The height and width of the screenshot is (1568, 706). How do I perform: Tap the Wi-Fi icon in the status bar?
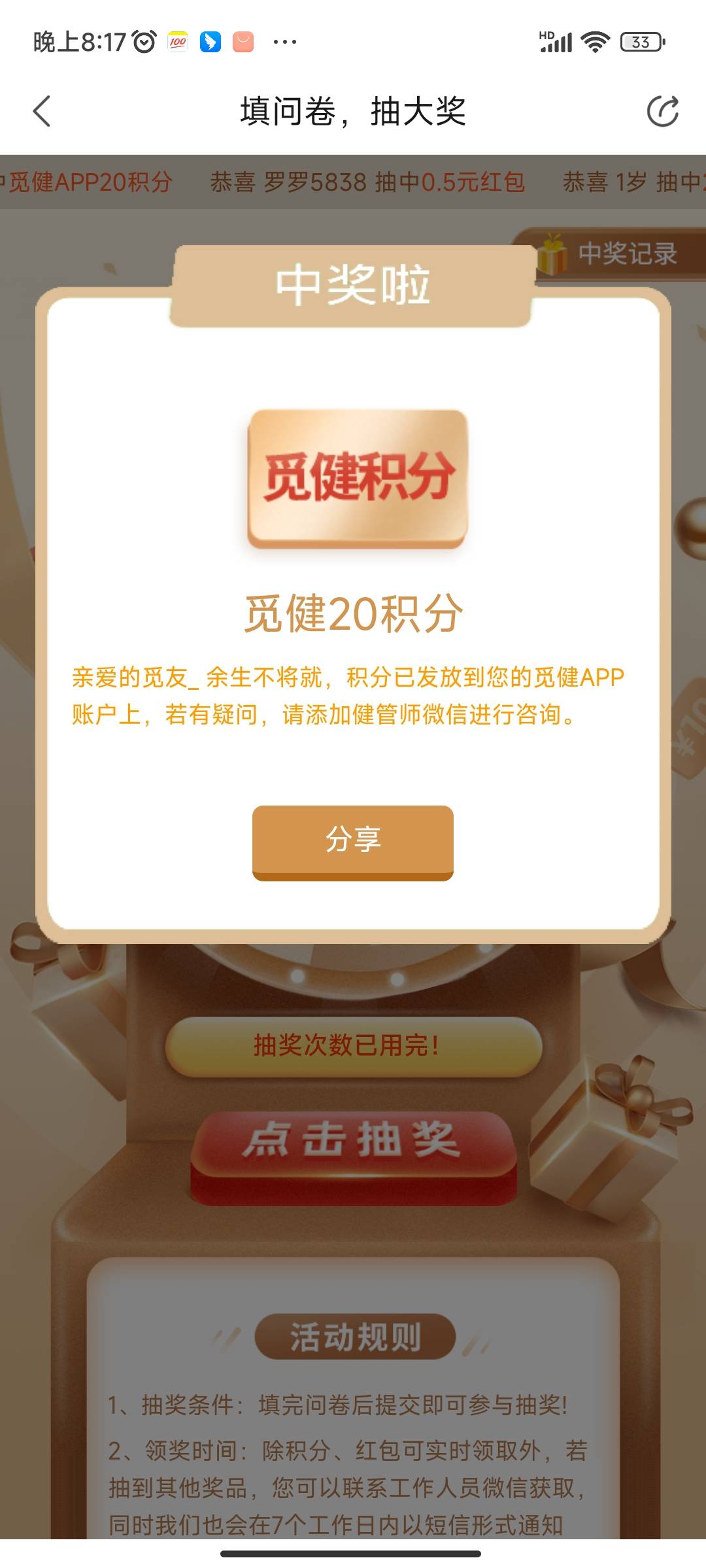594,41
